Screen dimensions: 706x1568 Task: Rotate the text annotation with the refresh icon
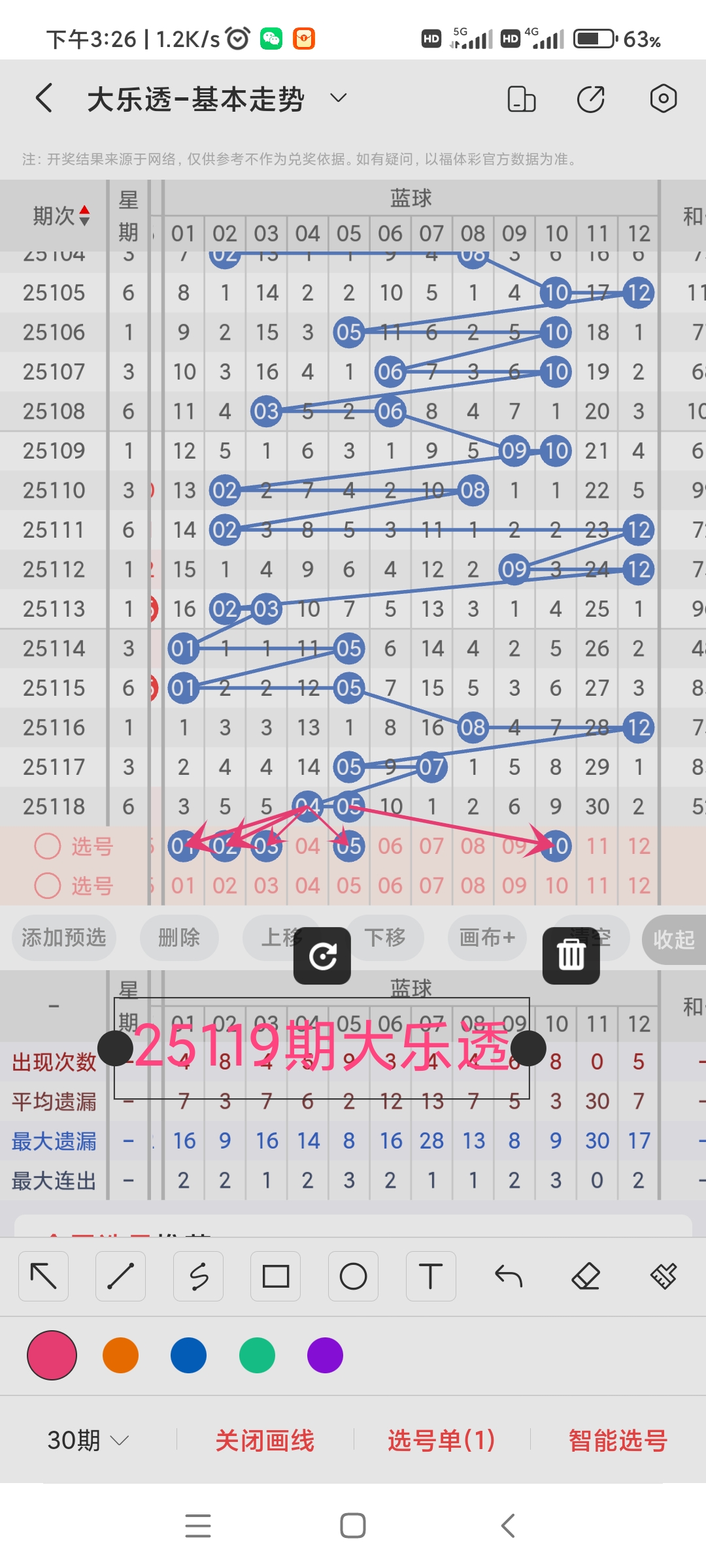pos(322,956)
